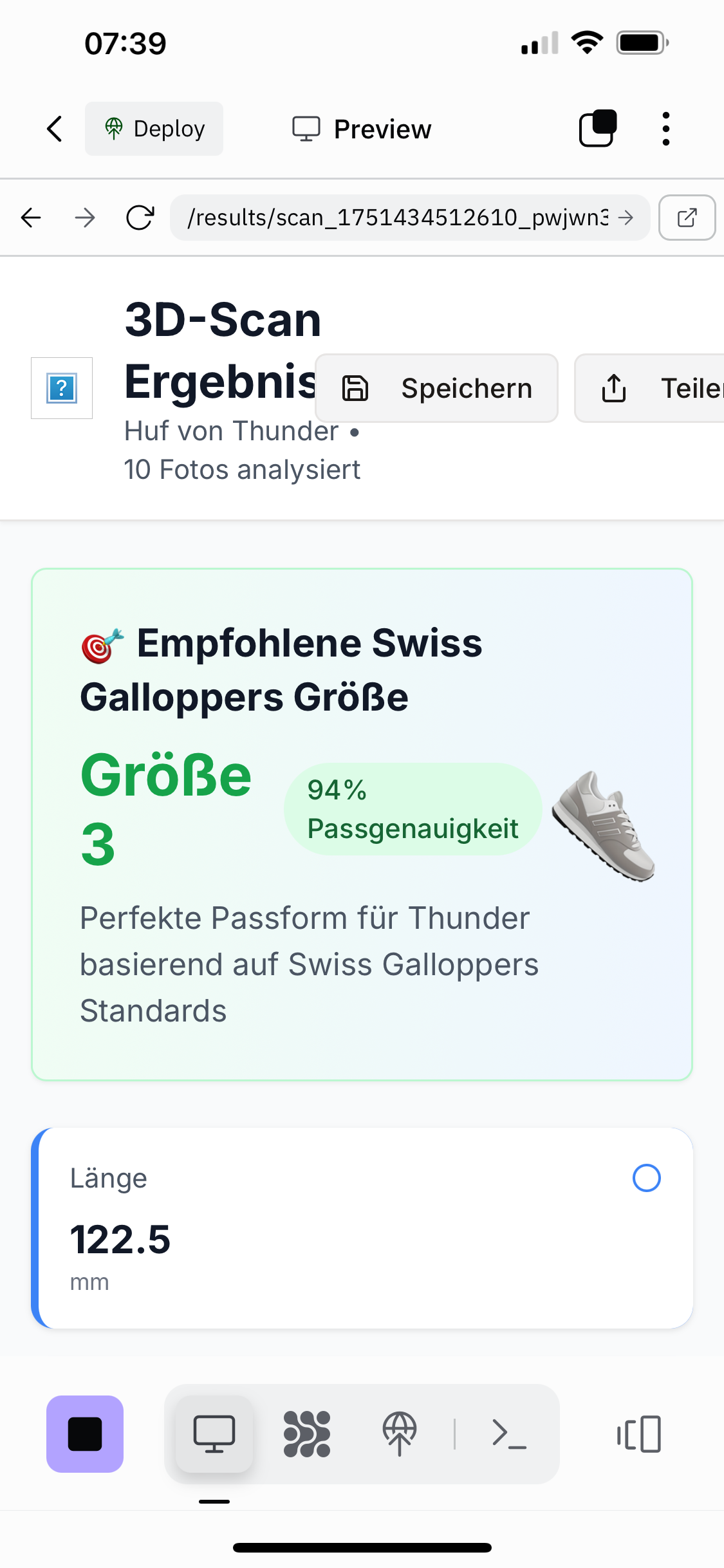Image resolution: width=724 pixels, height=1568 pixels.
Task: Open the deployment icon in bottom toolbar
Action: point(400,1434)
